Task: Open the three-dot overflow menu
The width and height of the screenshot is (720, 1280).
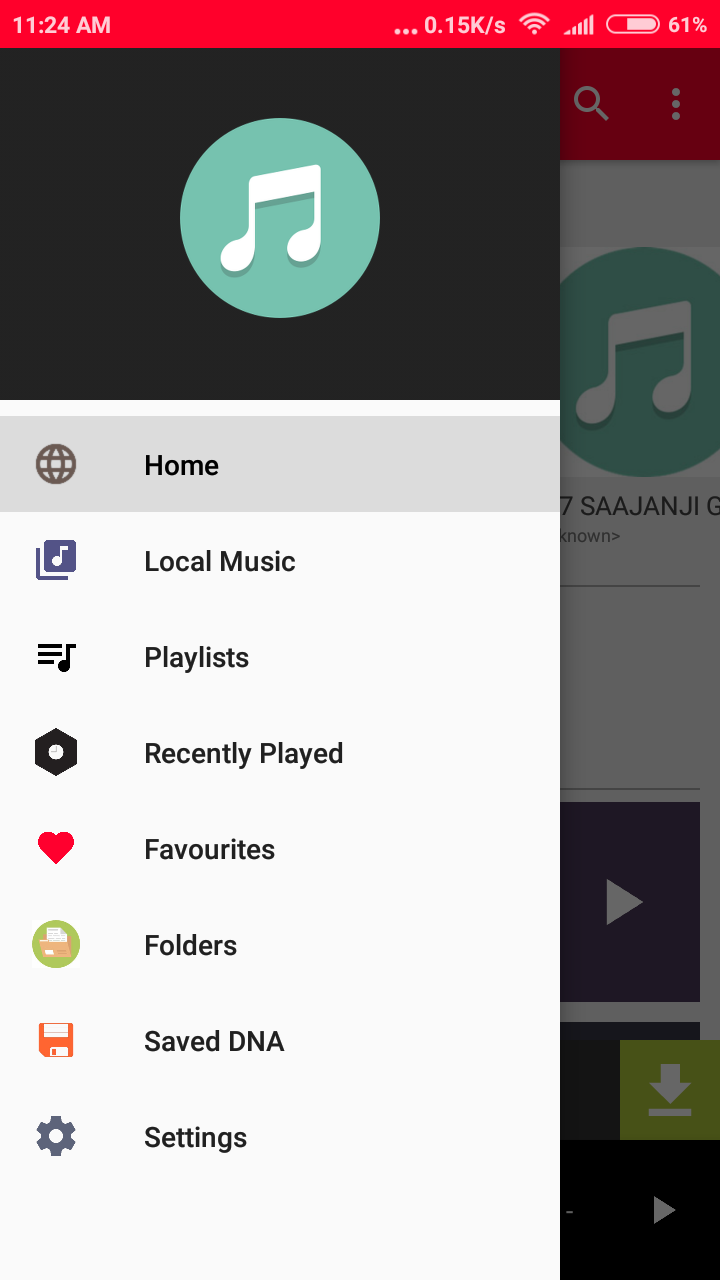Action: (675, 103)
